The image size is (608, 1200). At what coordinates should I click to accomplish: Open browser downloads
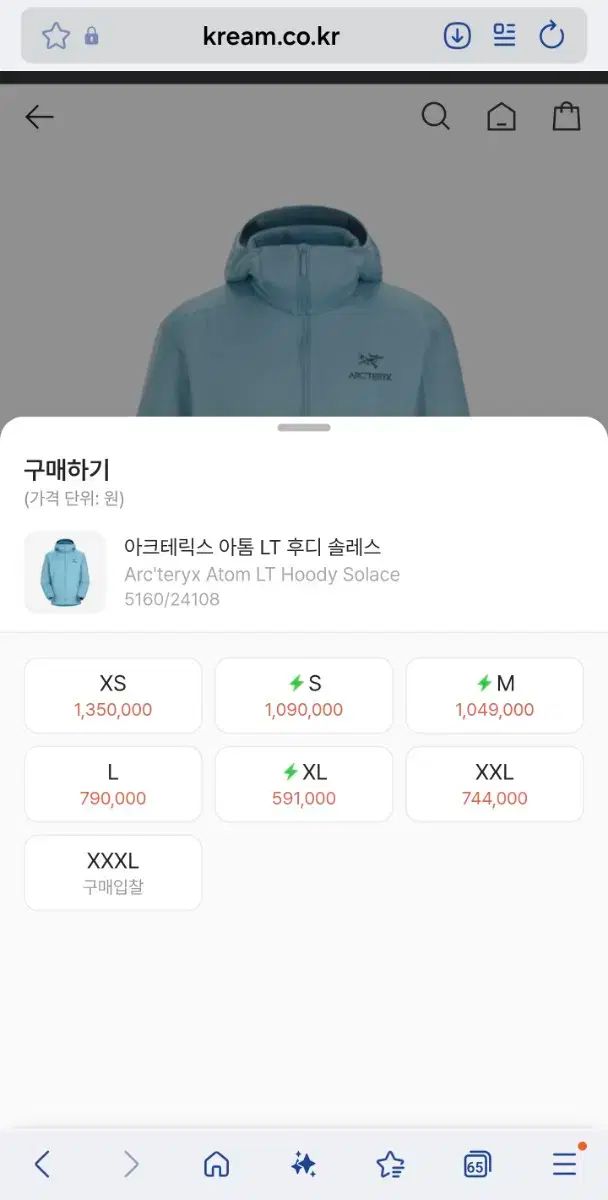click(457, 37)
